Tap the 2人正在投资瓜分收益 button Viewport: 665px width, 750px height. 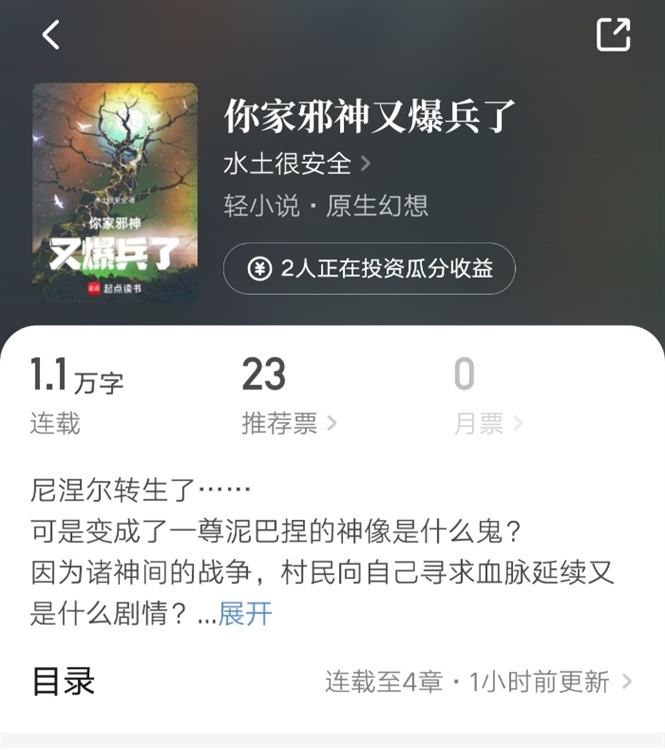[369, 269]
